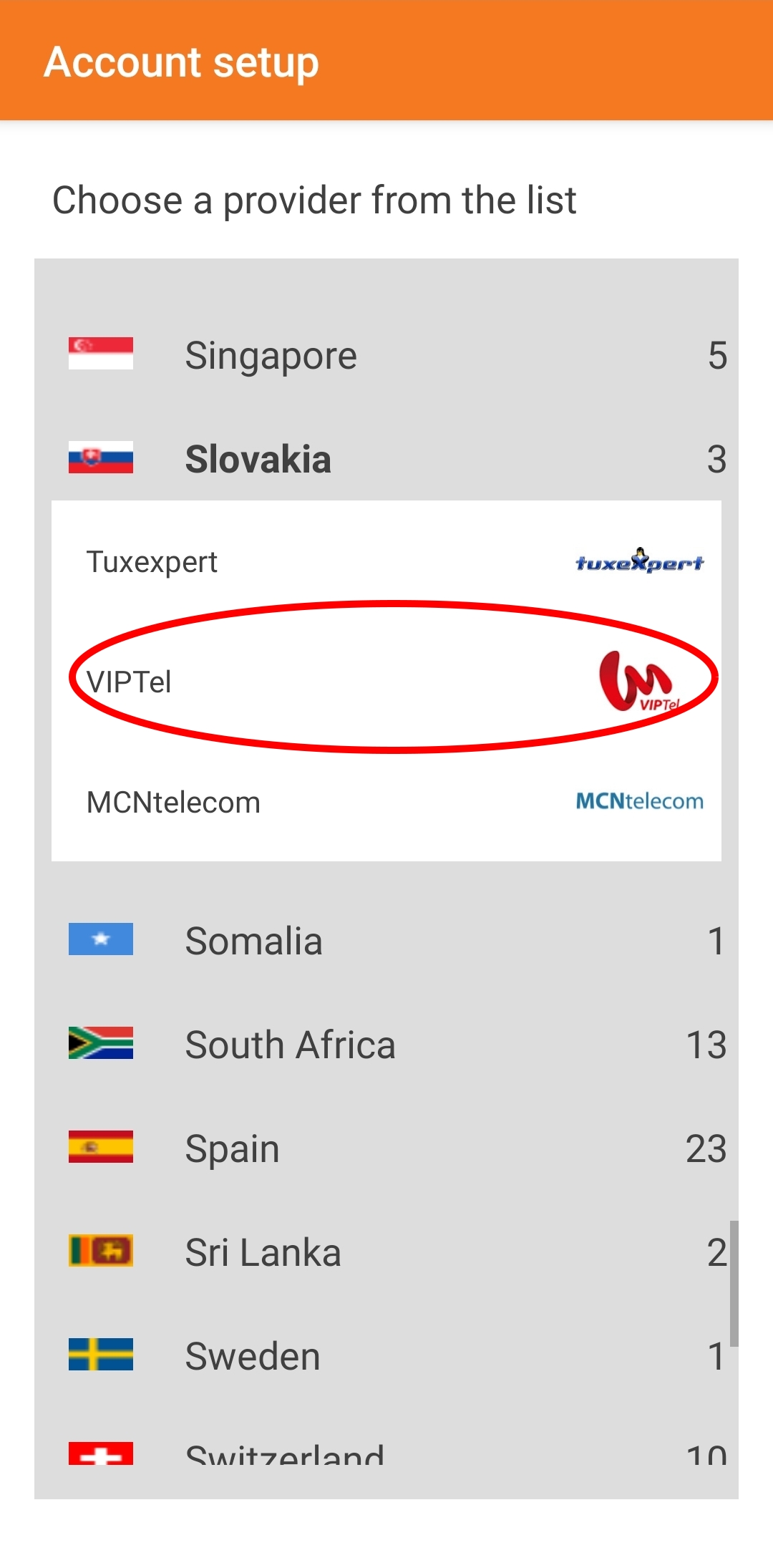Expand the Singapore provider list

tap(386, 355)
